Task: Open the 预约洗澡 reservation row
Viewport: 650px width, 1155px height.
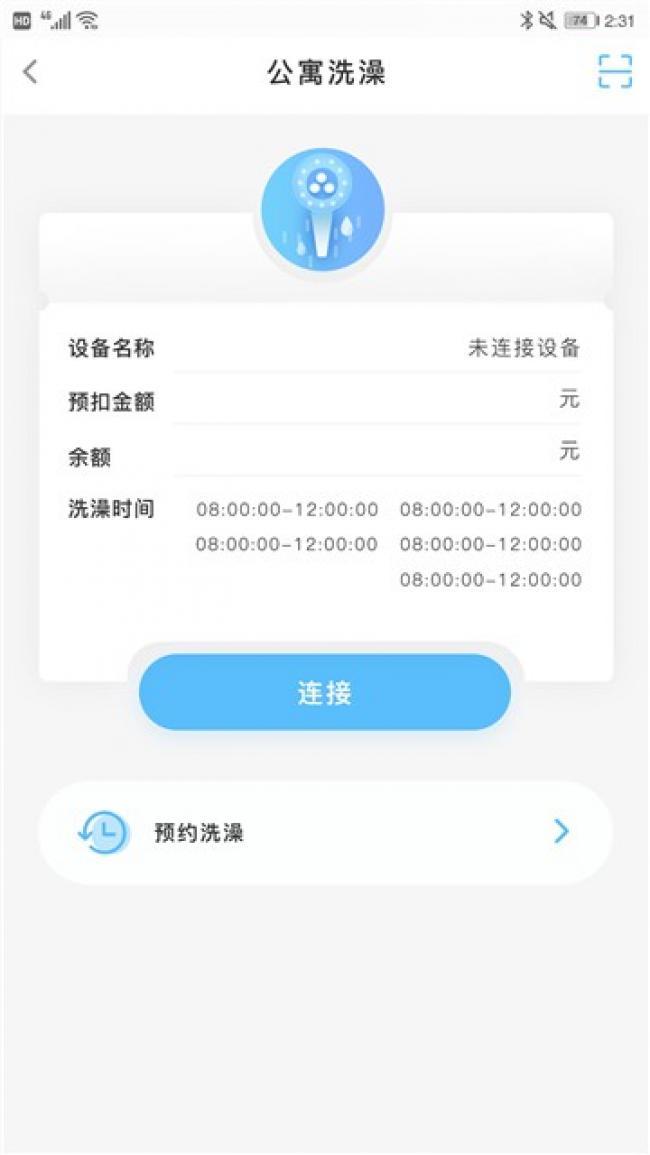Action: click(325, 832)
